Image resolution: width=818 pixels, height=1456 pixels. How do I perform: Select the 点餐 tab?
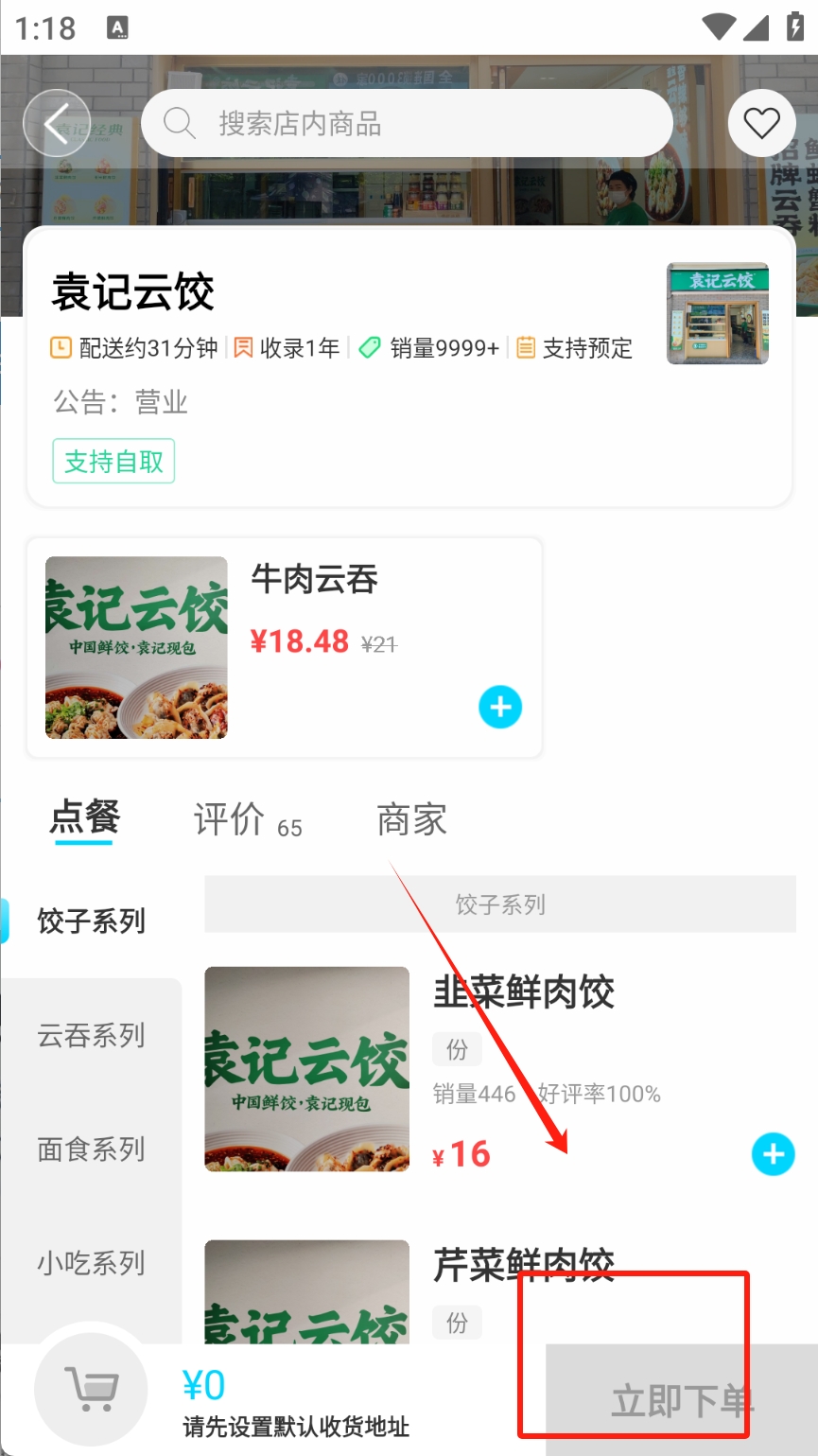coord(85,817)
